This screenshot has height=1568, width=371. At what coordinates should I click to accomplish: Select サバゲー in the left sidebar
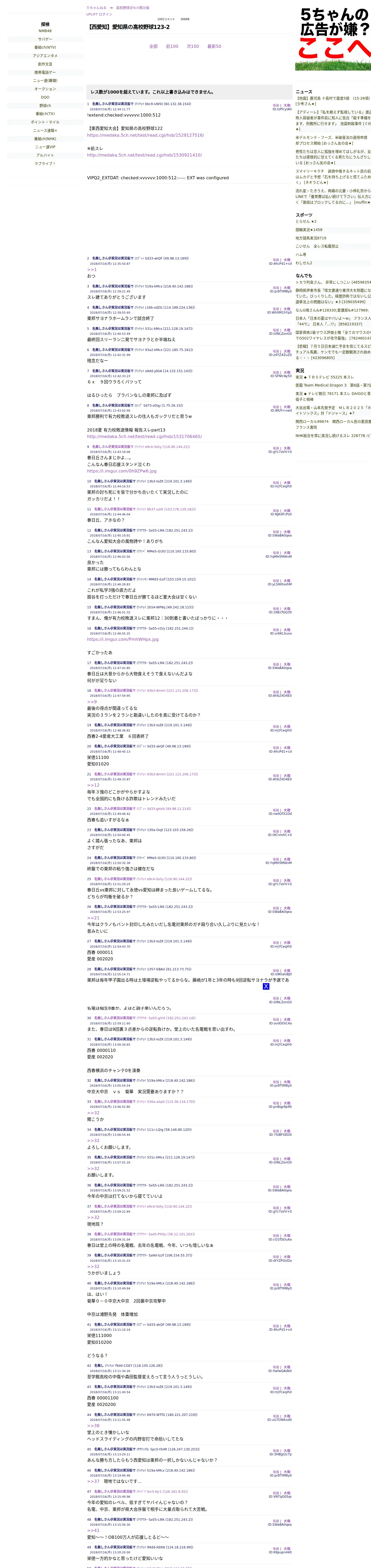click(45, 39)
